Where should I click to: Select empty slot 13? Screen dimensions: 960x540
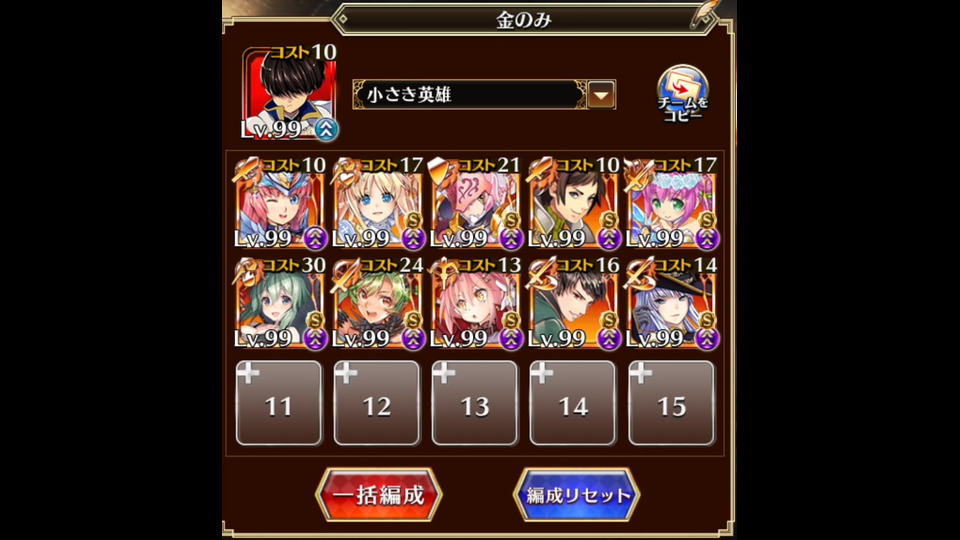point(475,402)
